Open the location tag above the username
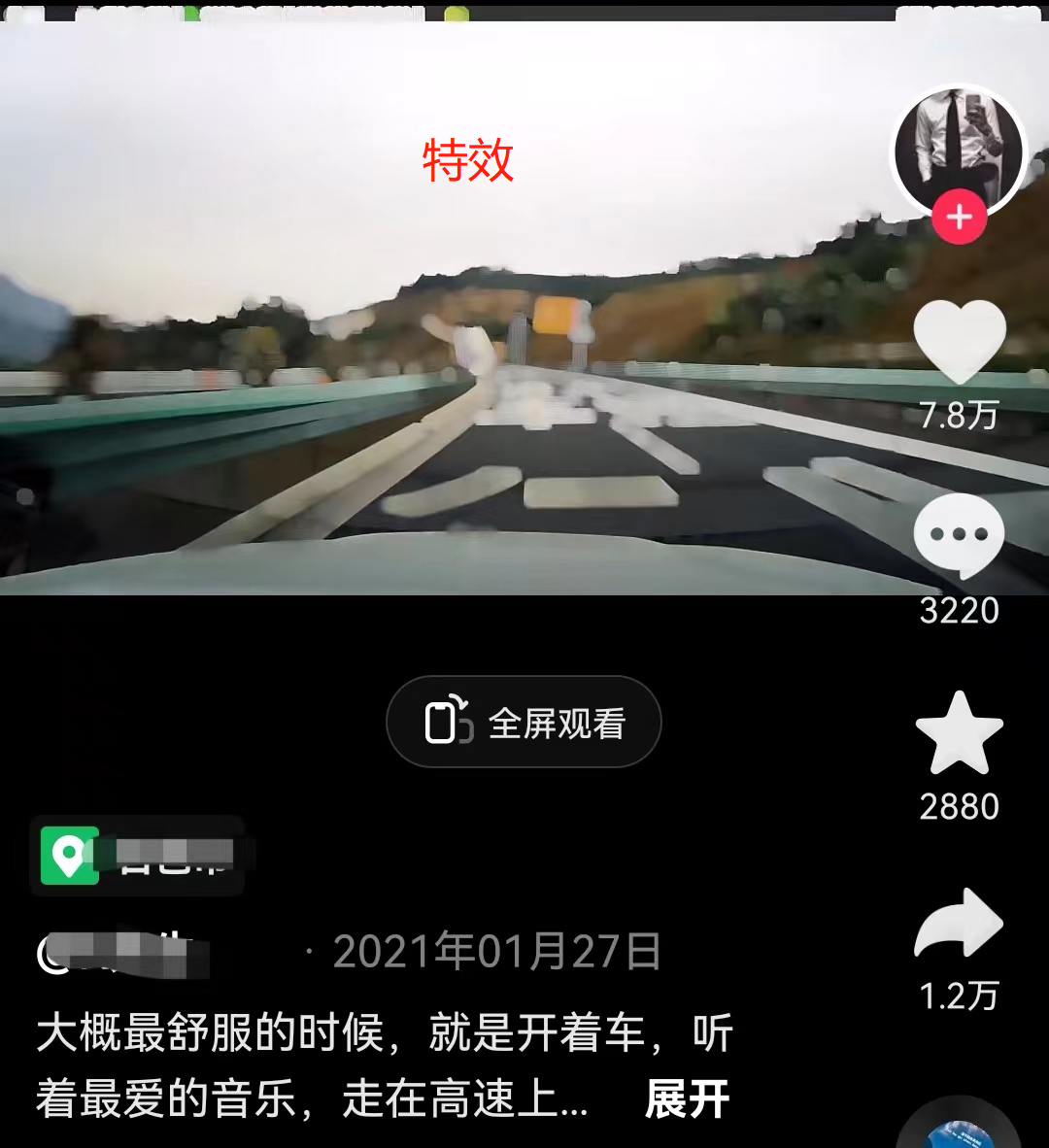 pos(137,855)
